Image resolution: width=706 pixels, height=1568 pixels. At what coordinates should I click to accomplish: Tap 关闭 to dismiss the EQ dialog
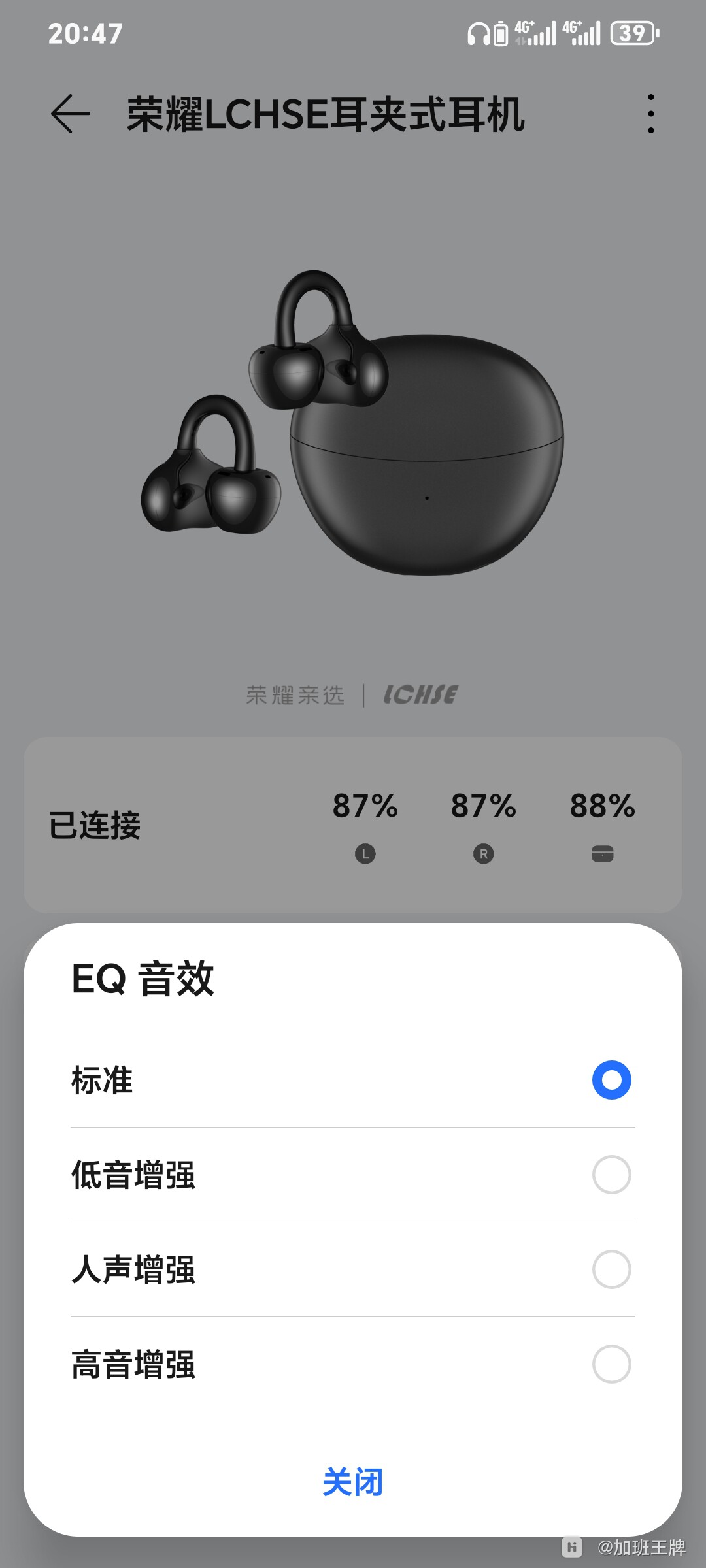[x=353, y=1482]
